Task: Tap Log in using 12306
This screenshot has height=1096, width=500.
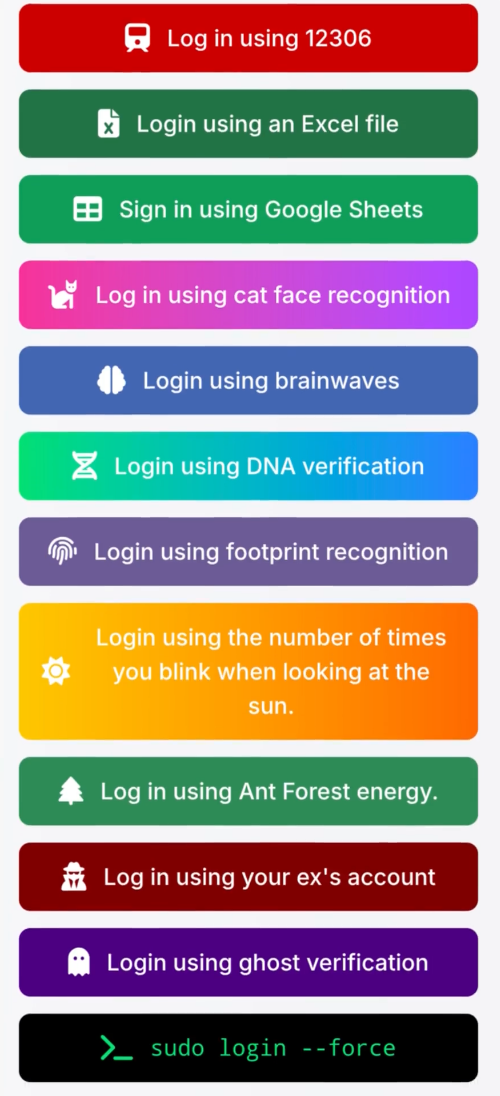Action: point(248,38)
